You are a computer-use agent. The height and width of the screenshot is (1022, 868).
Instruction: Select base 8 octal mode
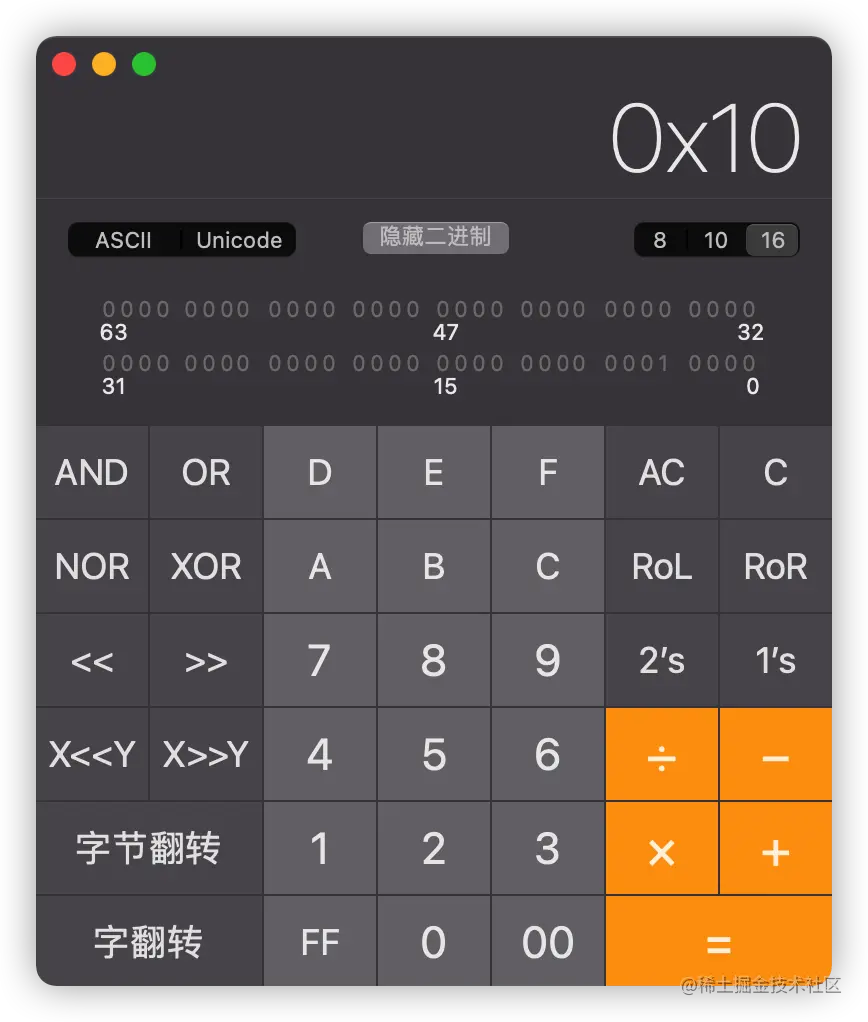point(660,240)
